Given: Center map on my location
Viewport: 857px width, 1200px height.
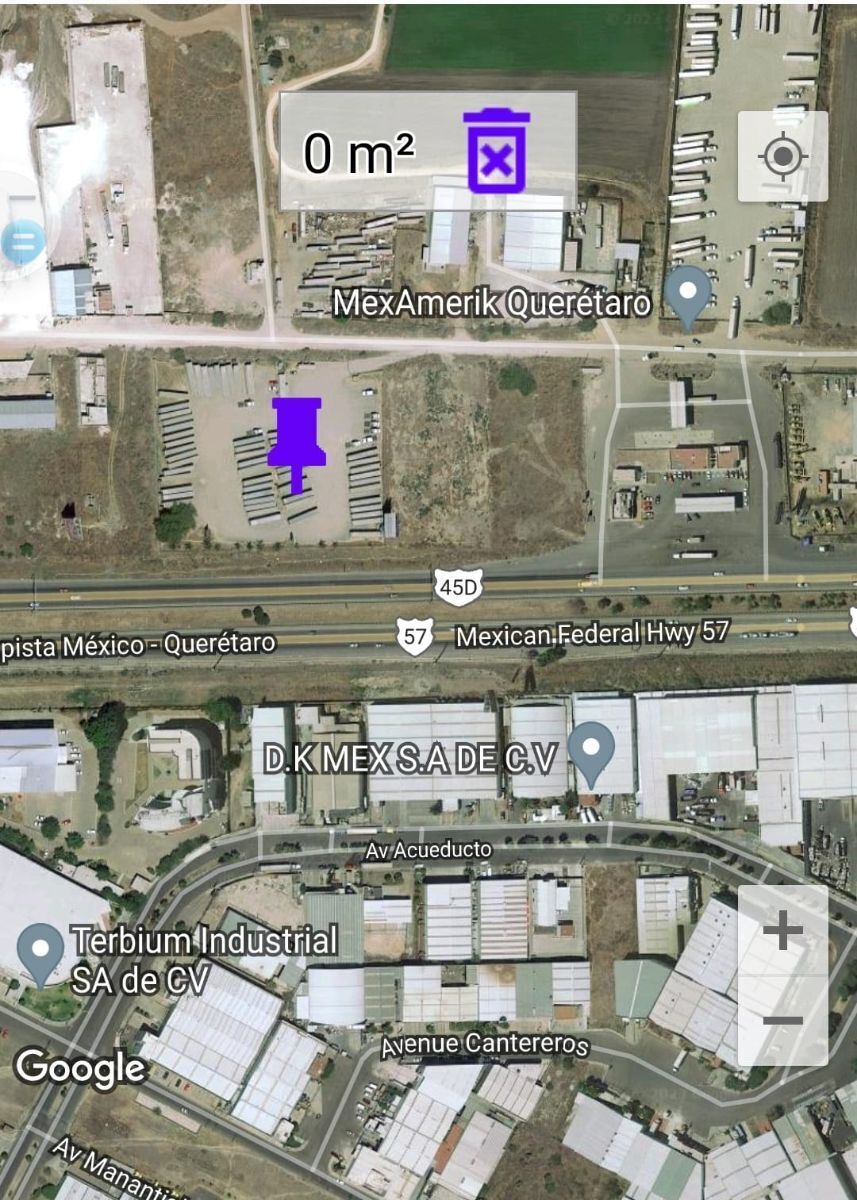Looking at the screenshot, I should [782, 156].
